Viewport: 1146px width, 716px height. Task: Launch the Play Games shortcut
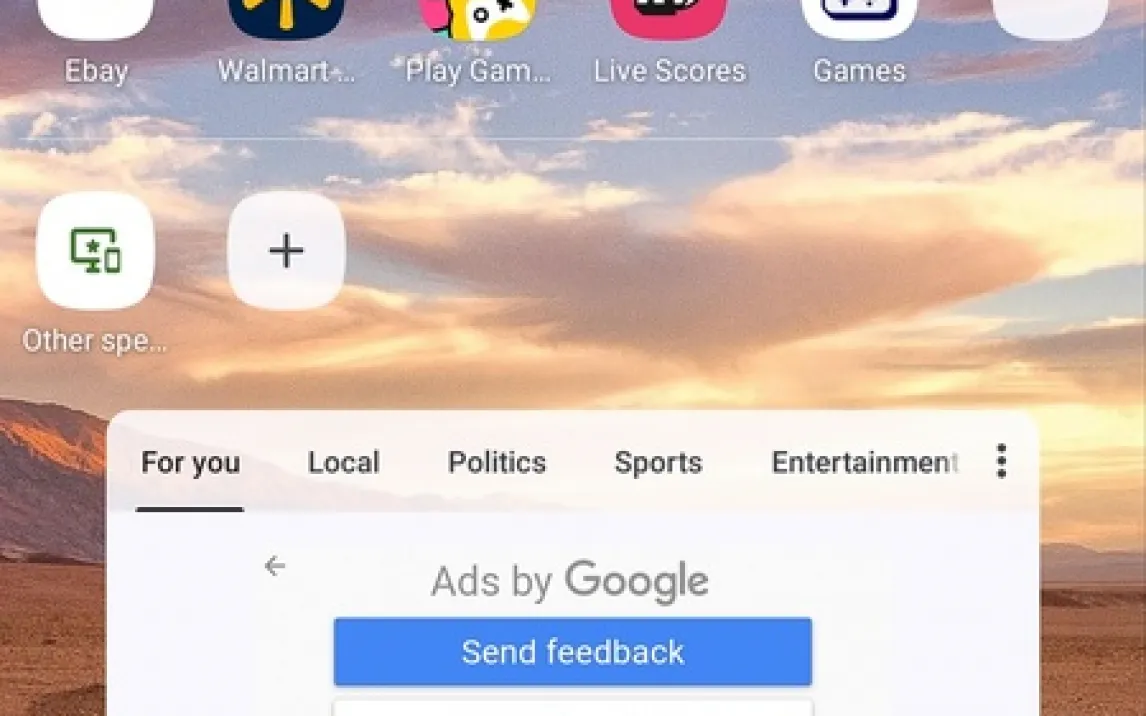pyautogui.click(x=478, y=20)
